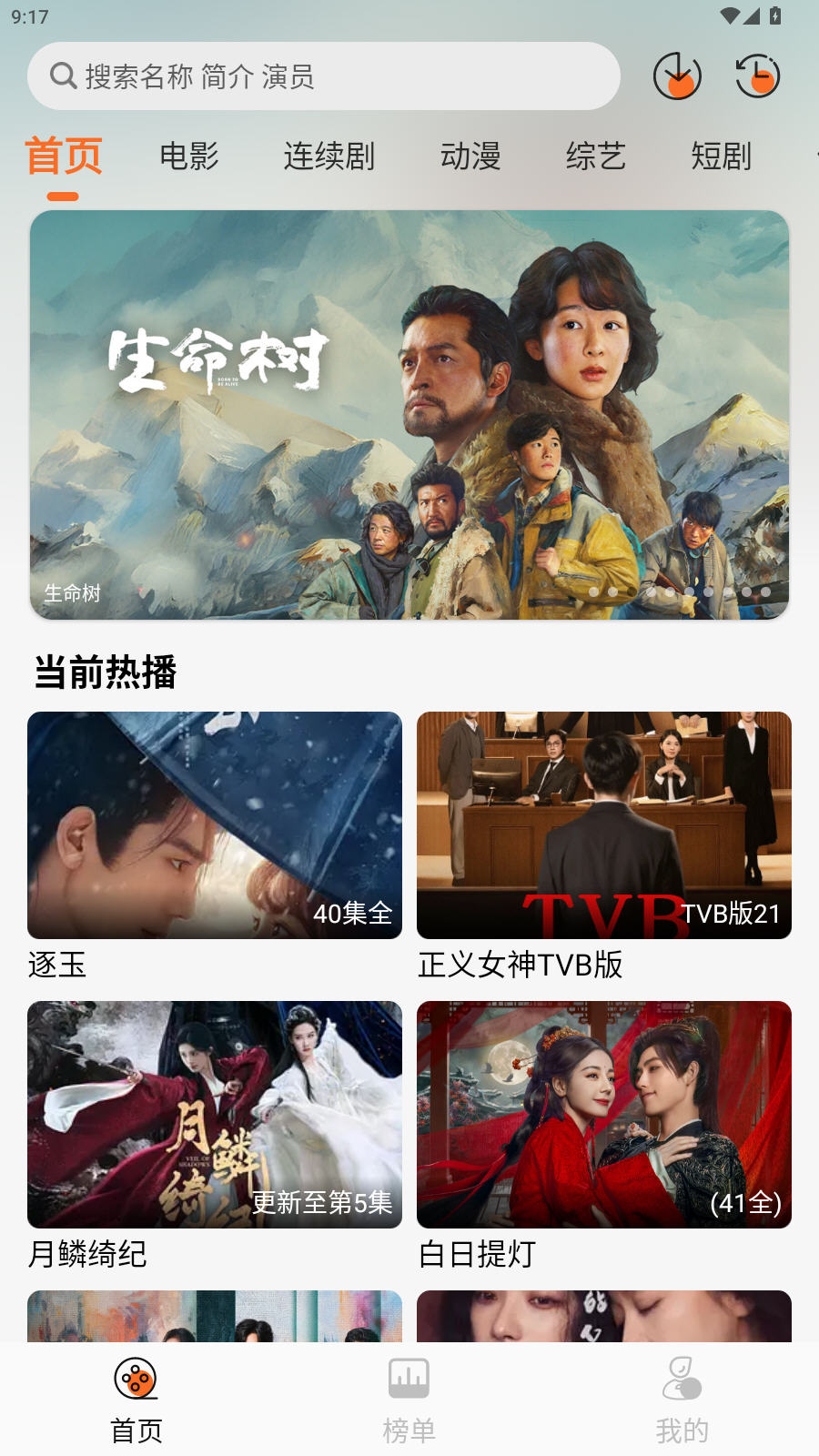Open the 生命树 featured banner
Screen dimensions: 819x1456
click(409, 415)
